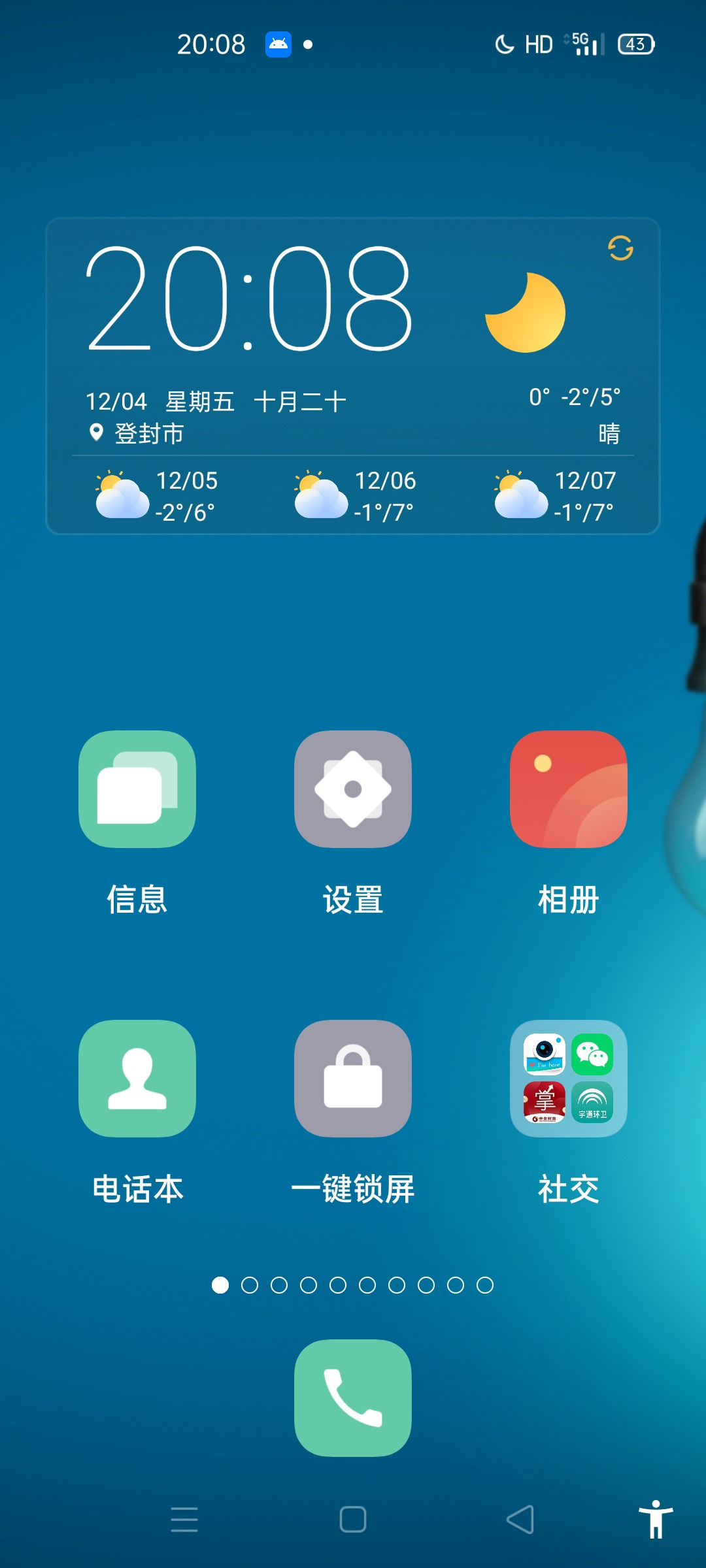This screenshot has height=1568, width=706.
Task: Refresh the weather widget
Action: (620, 248)
